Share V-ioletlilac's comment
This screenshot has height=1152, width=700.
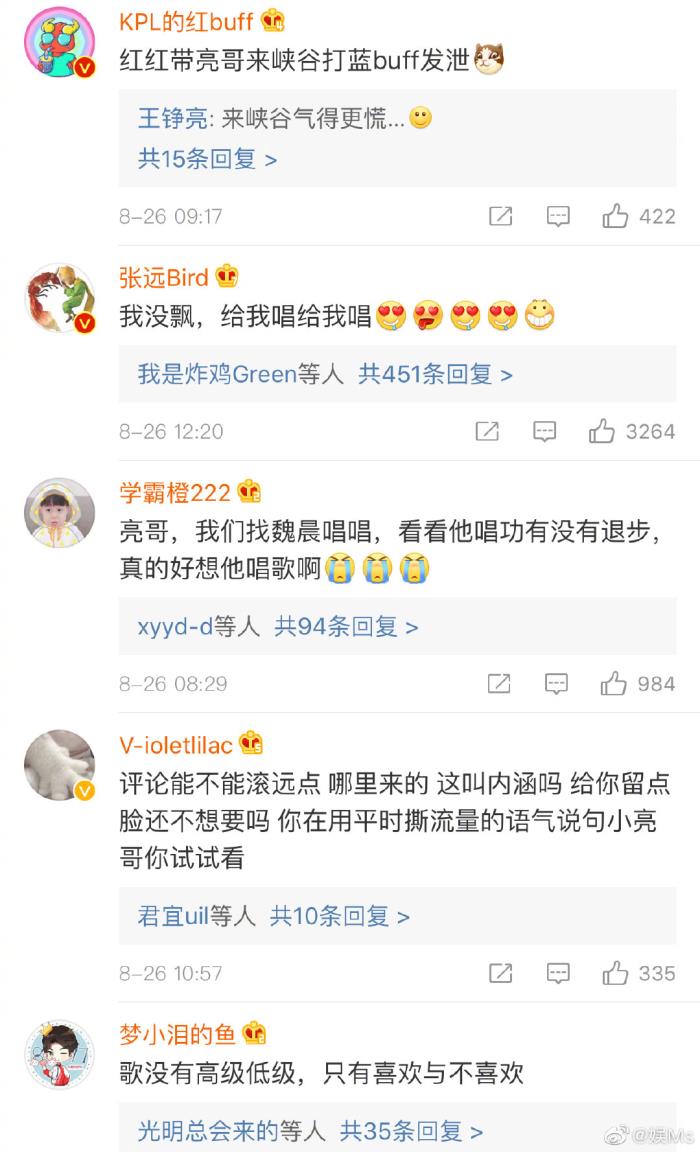(500, 973)
